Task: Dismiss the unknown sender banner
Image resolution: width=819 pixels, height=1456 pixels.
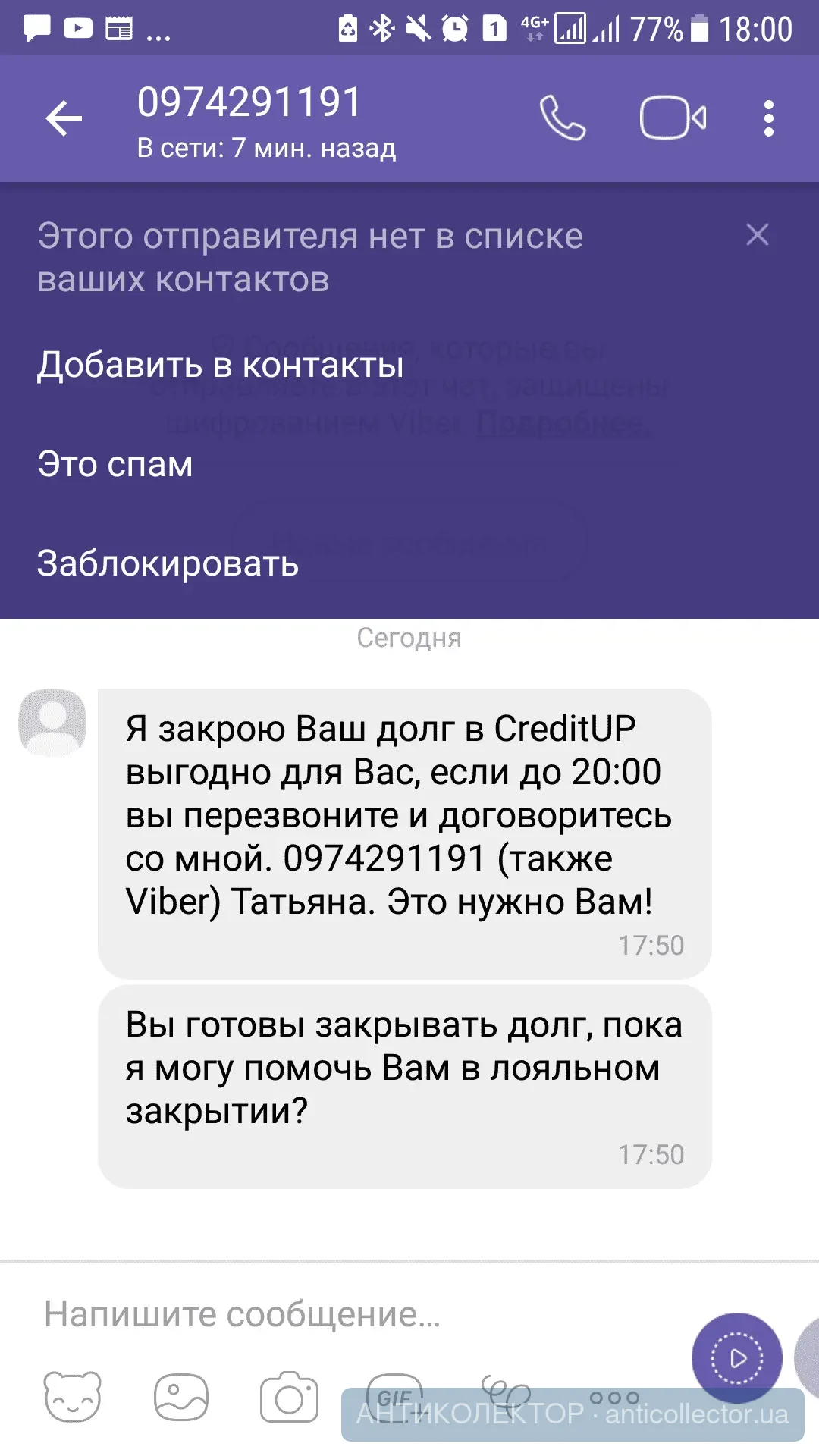Action: (757, 235)
